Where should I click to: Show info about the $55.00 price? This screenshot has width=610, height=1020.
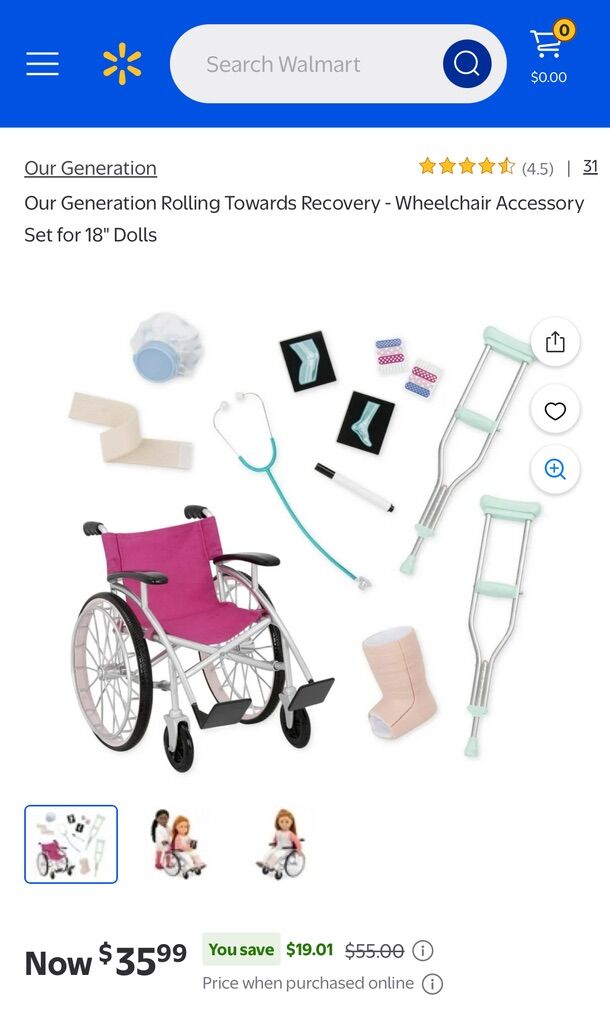point(423,950)
